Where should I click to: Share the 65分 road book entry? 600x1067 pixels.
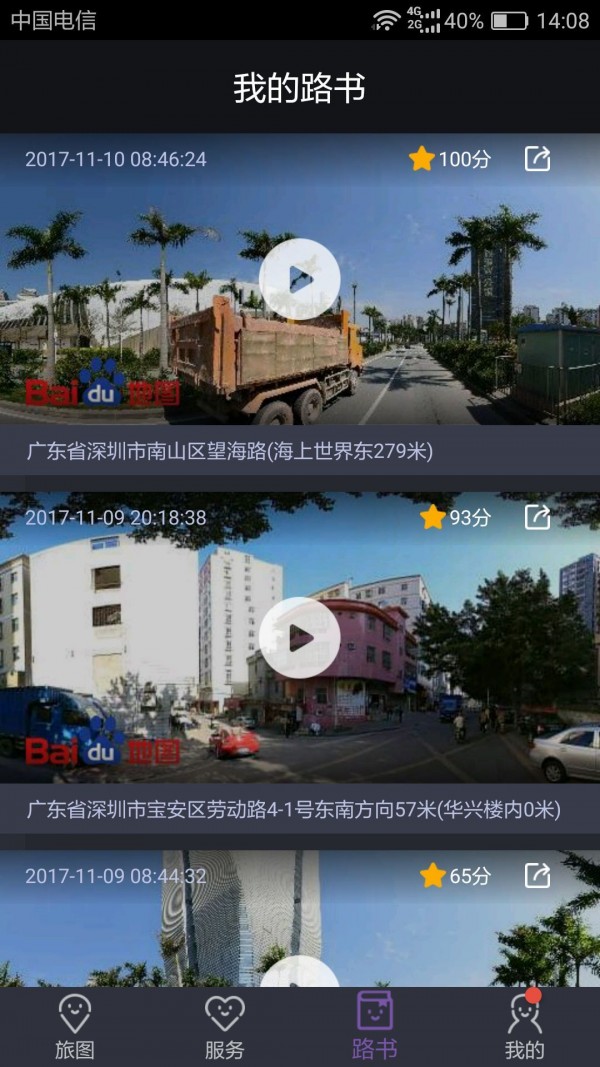click(537, 876)
